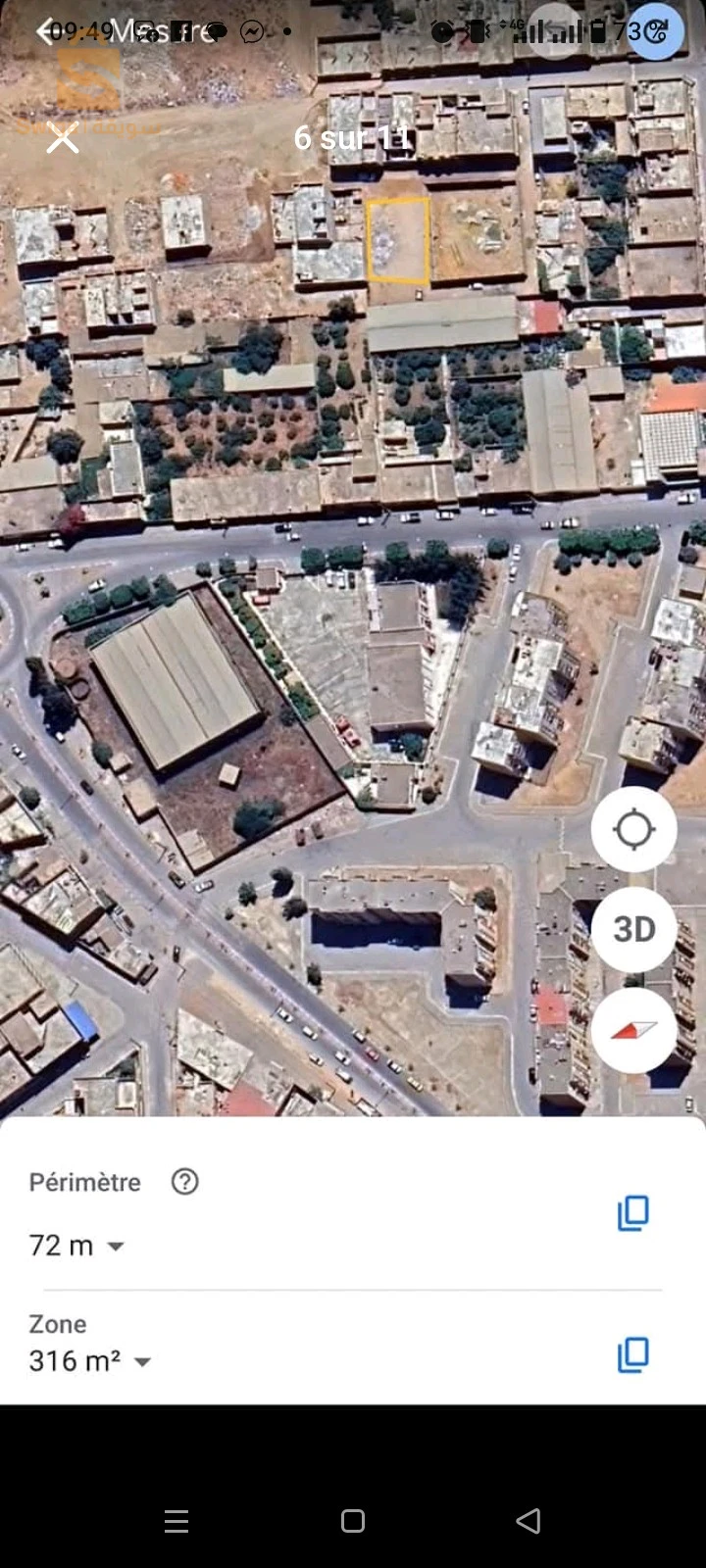
Task: Open the Messenger notification in the status bar
Action: (x=253, y=31)
